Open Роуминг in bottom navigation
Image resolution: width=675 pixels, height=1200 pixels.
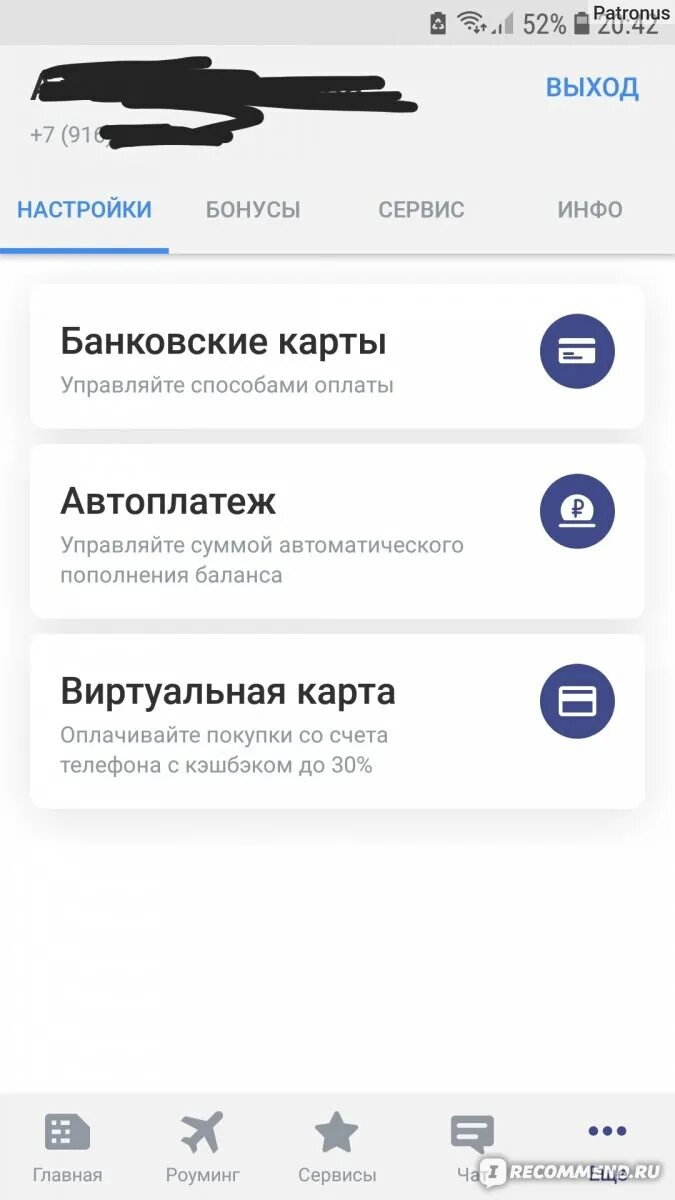click(202, 1147)
